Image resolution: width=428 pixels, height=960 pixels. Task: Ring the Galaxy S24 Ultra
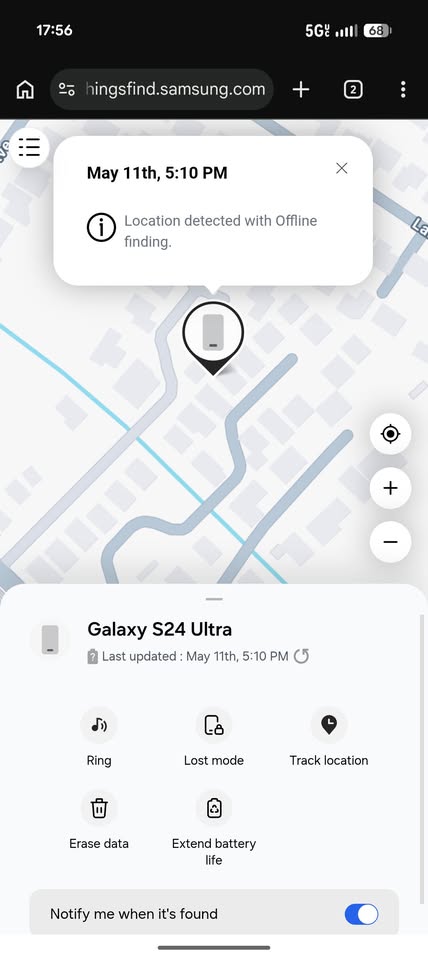click(x=99, y=738)
